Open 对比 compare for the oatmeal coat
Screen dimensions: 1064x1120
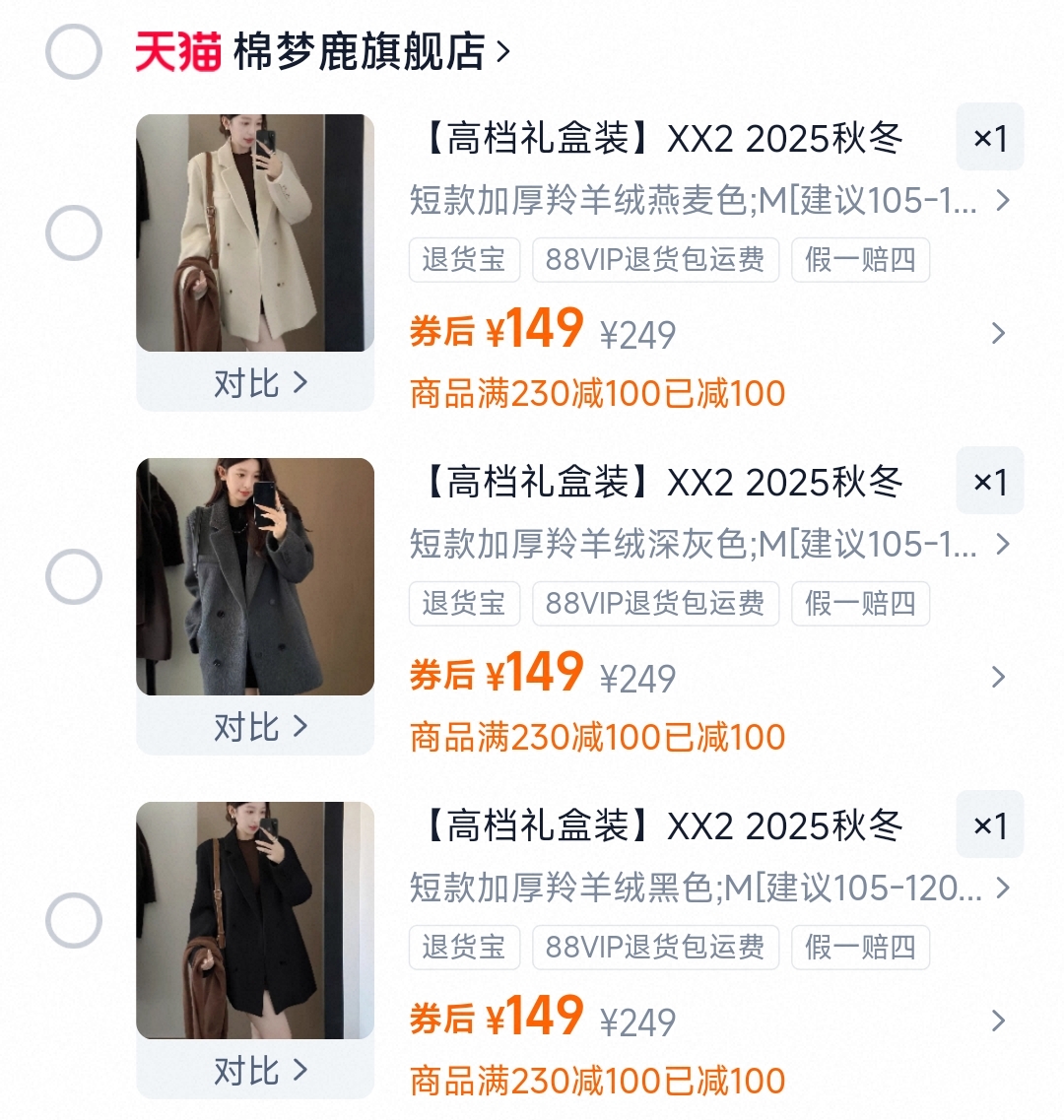[x=254, y=383]
